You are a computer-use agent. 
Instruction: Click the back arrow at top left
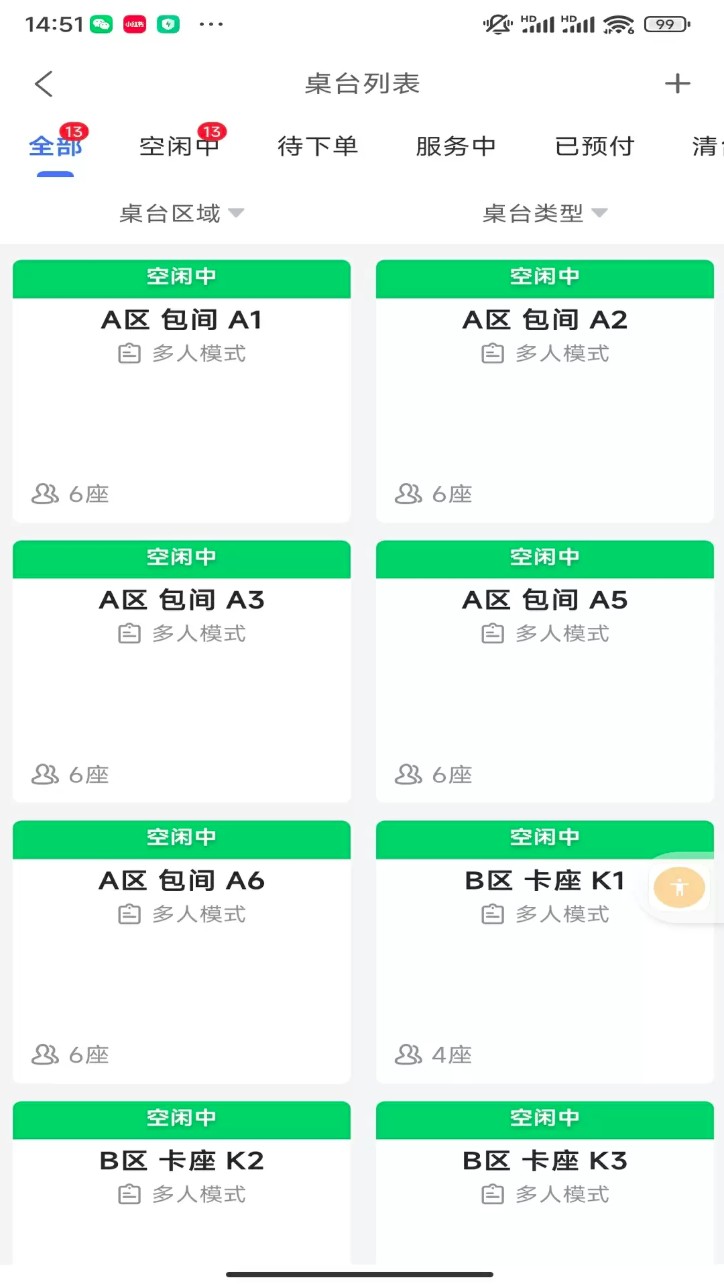coord(42,83)
